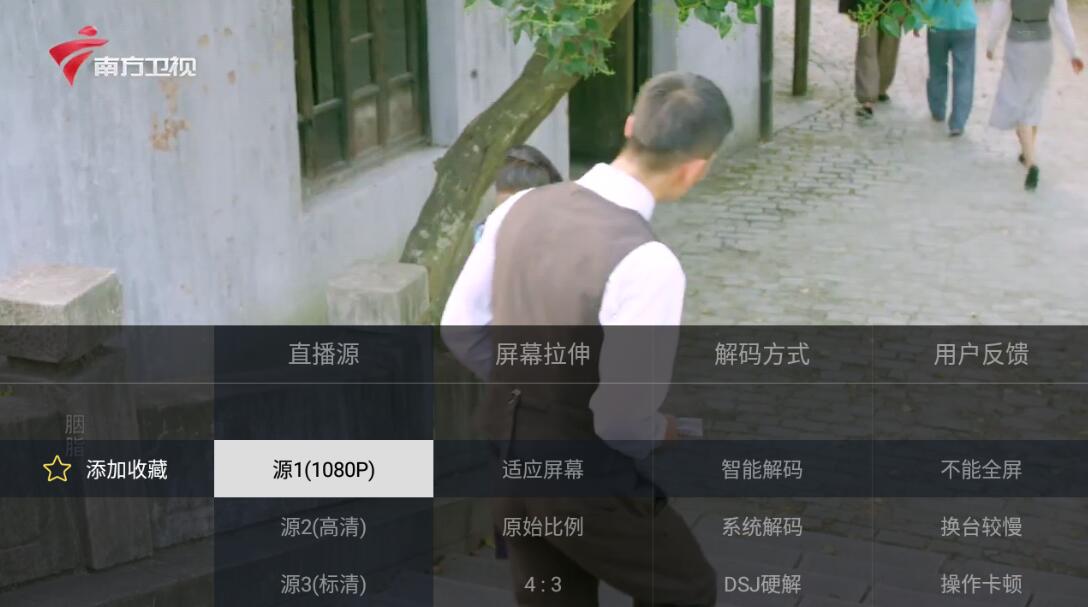Switch to source 源2(高清)
The image size is (1088, 607).
click(323, 527)
